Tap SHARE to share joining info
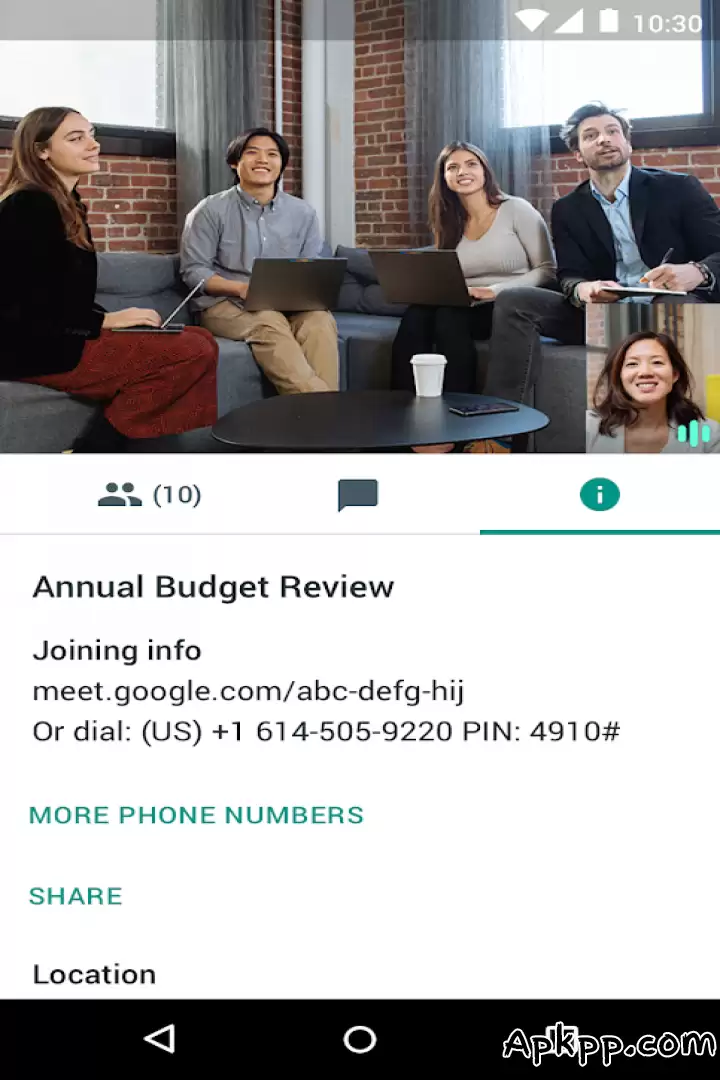This screenshot has width=720, height=1080. 75,896
